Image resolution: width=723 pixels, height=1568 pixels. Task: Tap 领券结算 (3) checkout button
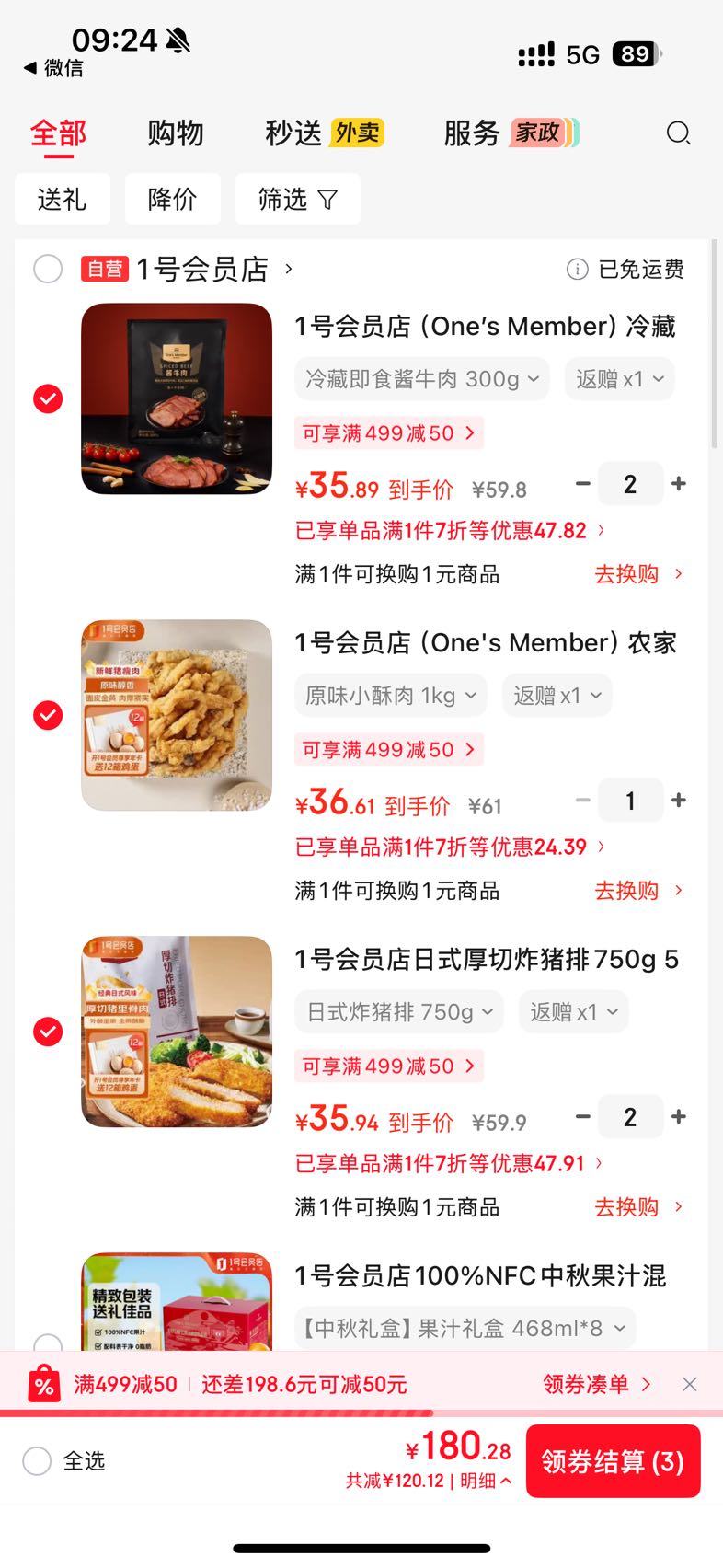(x=613, y=1461)
